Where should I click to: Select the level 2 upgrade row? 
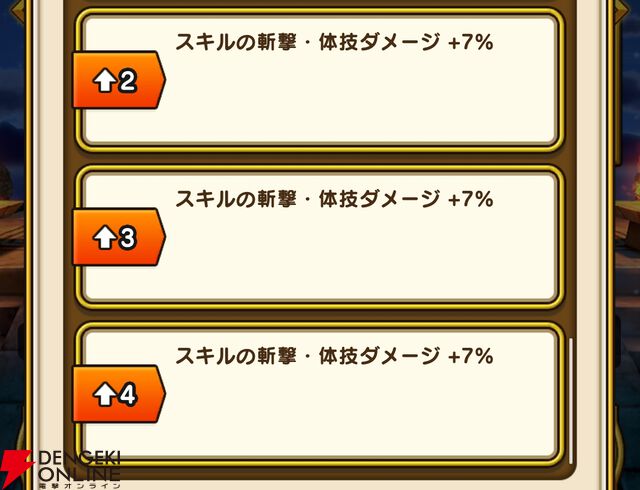click(x=320, y=81)
